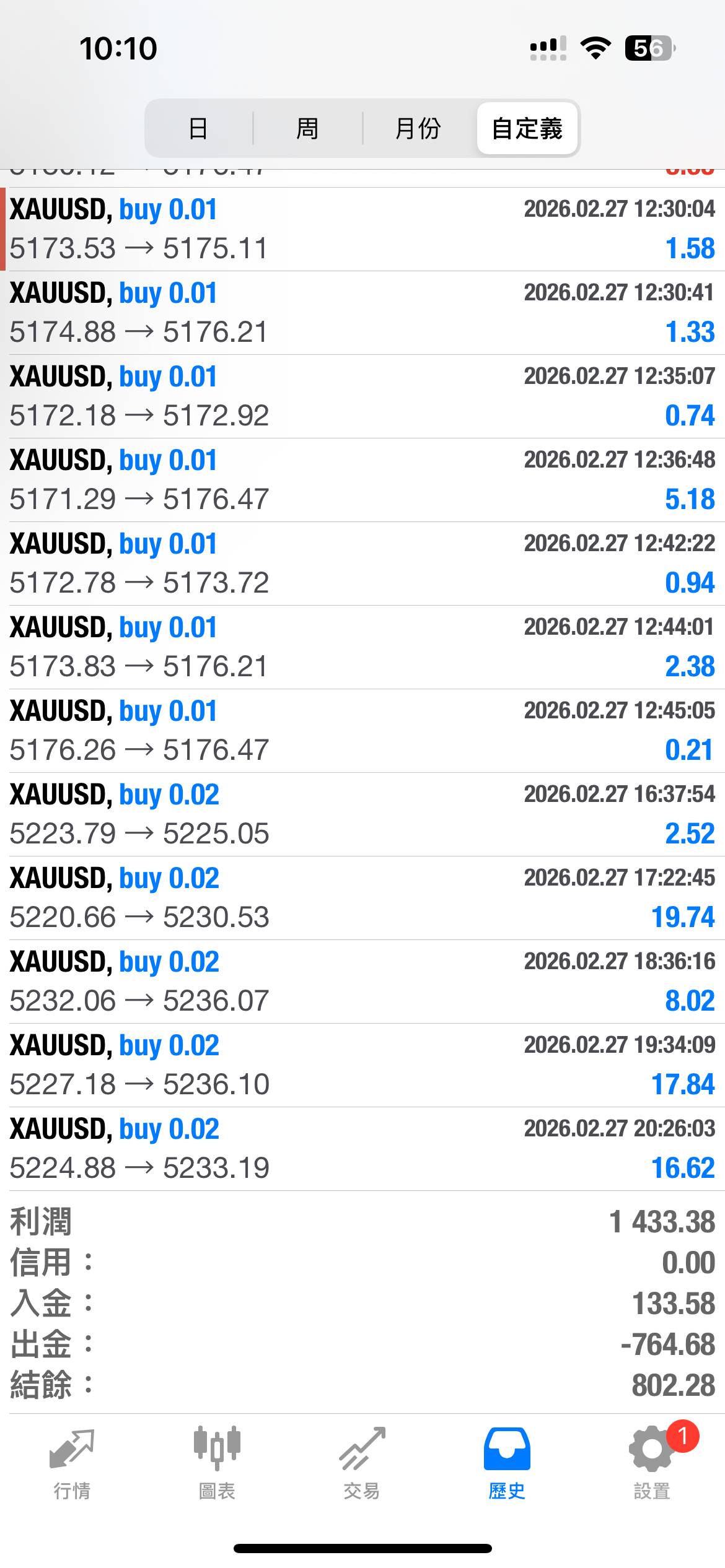Select the 自定義 (custom) period filter

click(527, 129)
